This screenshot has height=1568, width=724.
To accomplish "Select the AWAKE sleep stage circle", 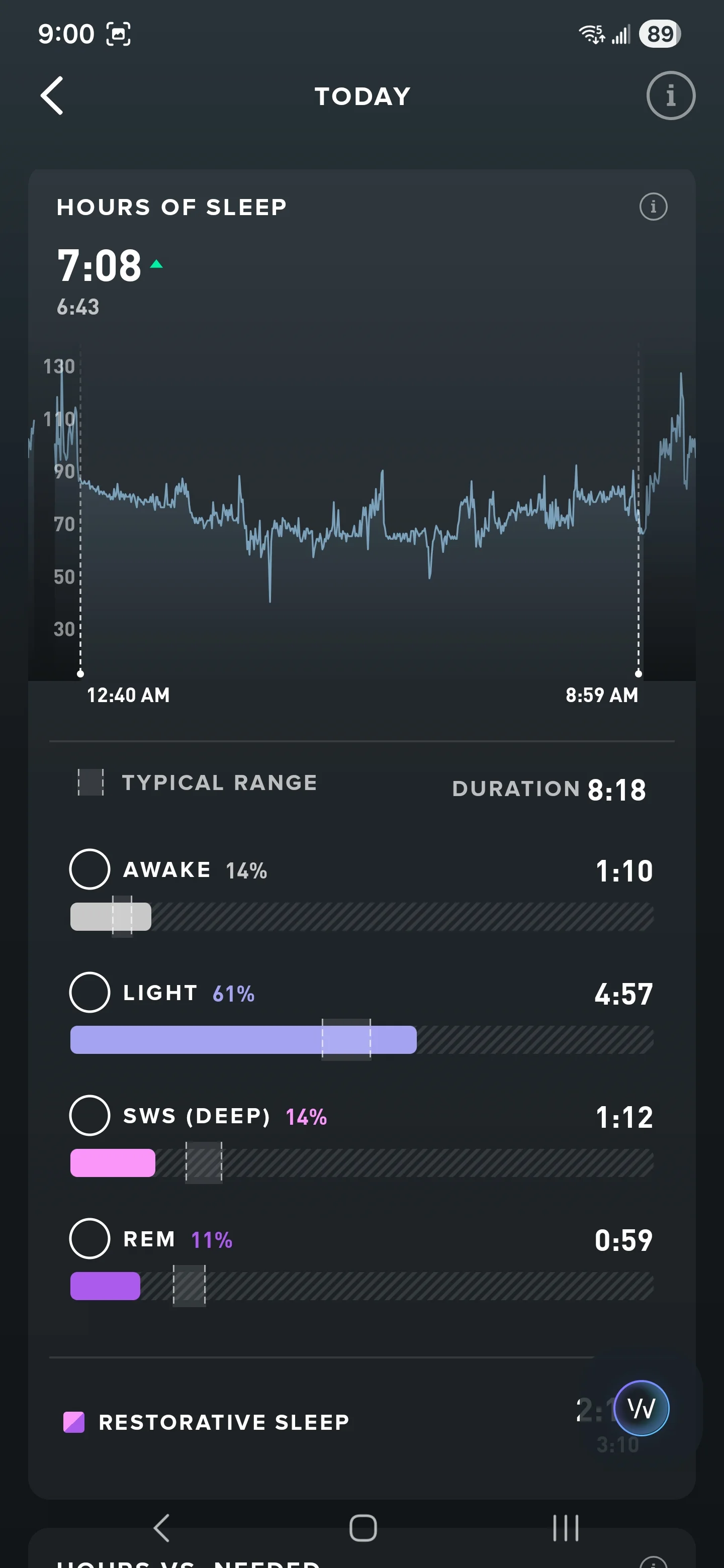I will [89, 868].
